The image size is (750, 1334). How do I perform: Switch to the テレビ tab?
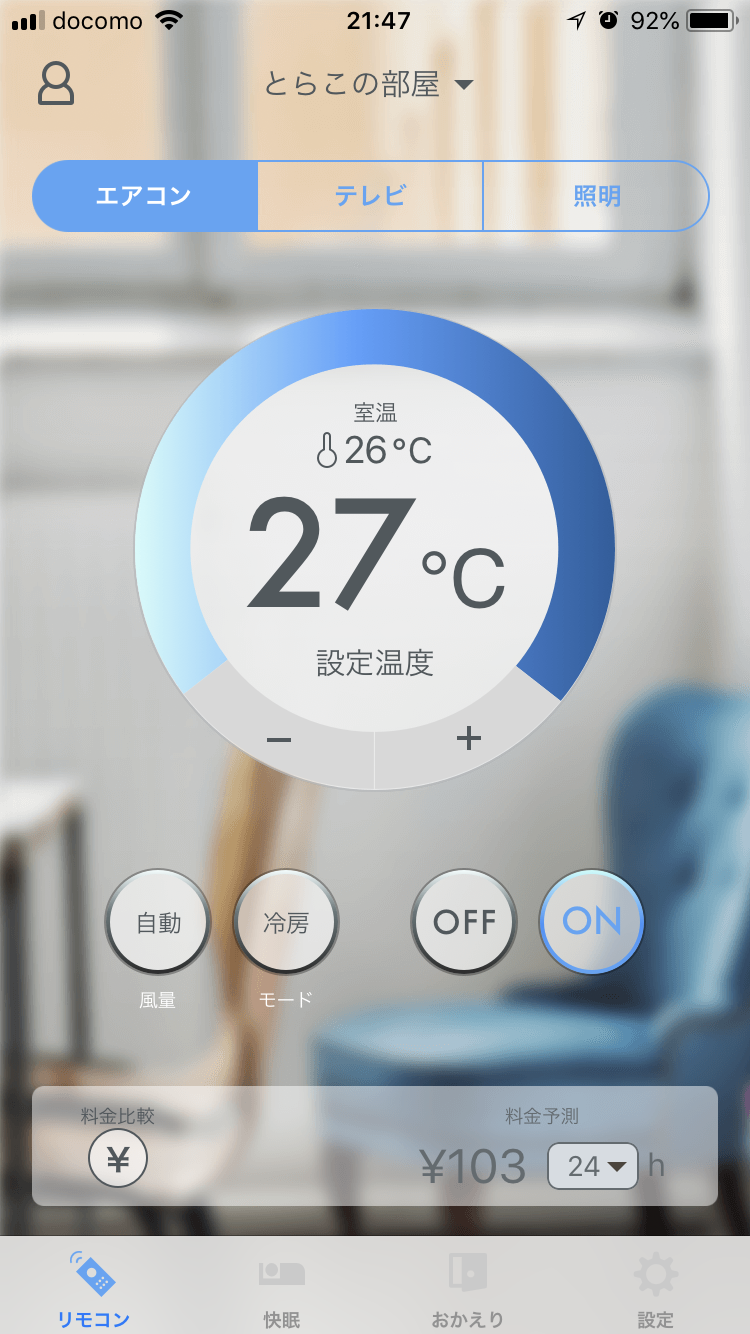coord(370,196)
